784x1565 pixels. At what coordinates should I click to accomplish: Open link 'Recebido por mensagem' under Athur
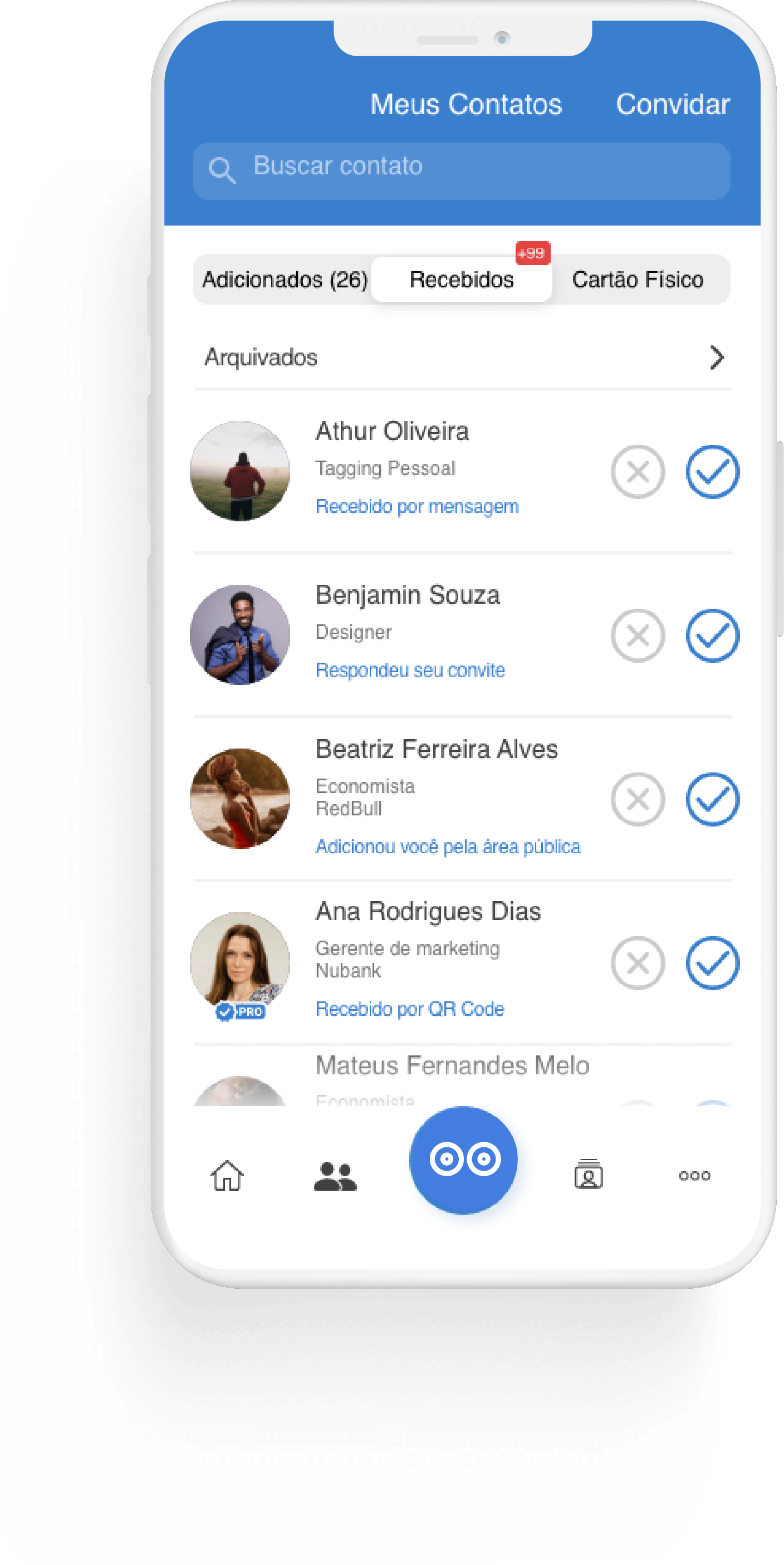click(x=416, y=506)
